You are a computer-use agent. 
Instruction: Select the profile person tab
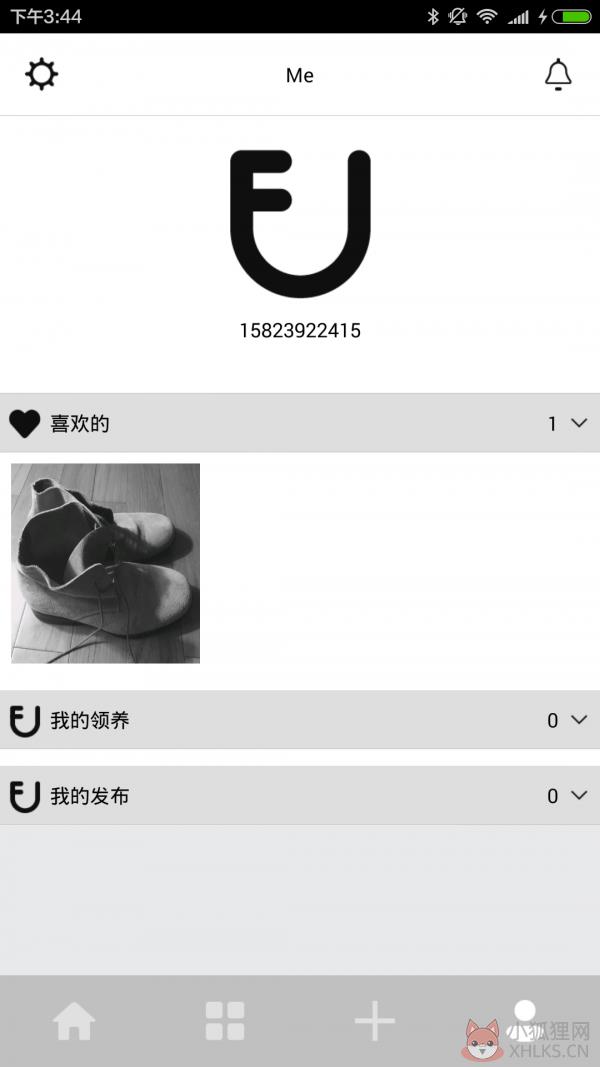point(524,1021)
